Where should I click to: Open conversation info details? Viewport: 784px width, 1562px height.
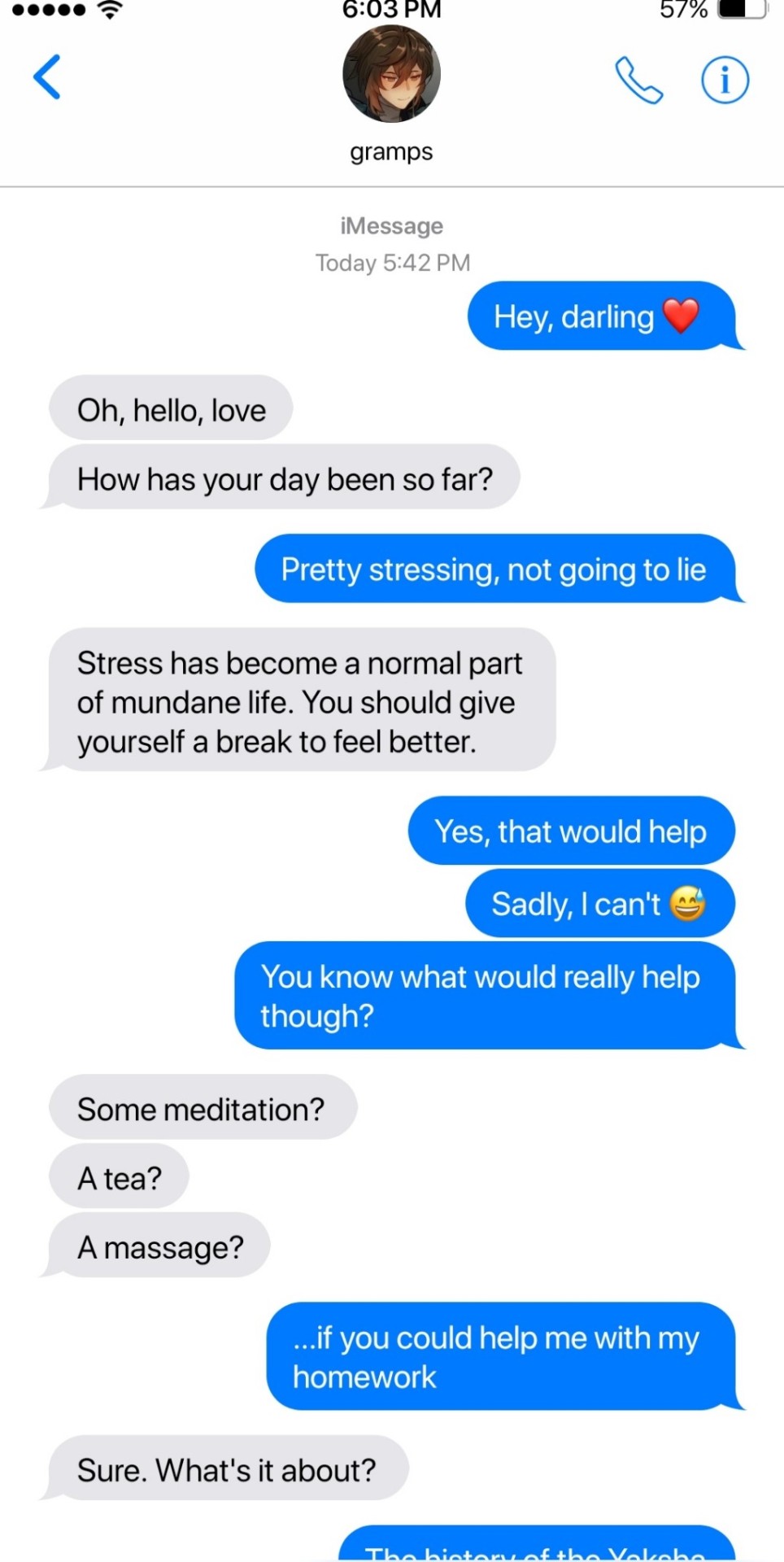725,80
